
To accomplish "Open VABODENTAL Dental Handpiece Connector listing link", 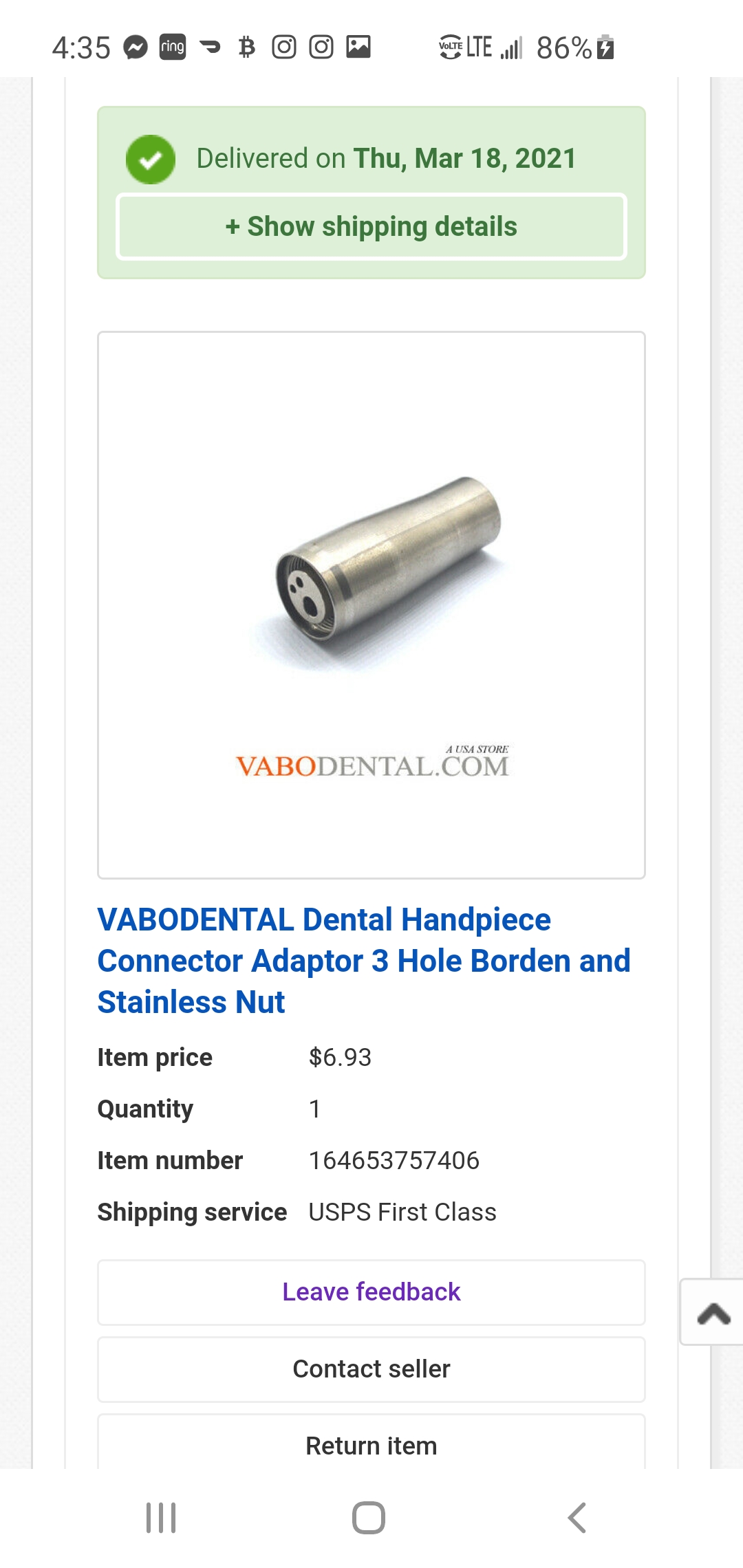I will point(364,961).
